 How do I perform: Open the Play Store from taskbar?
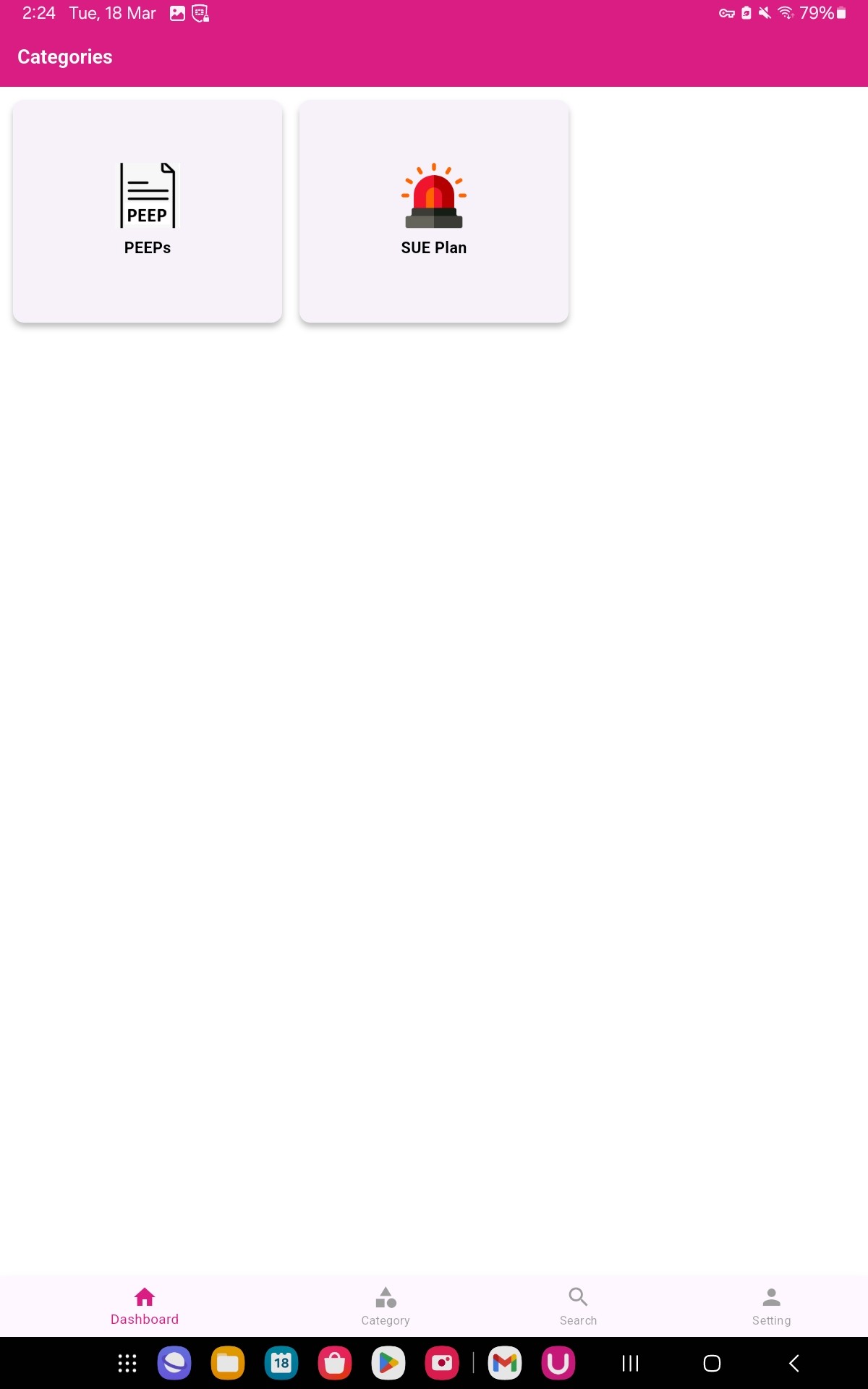click(388, 1363)
